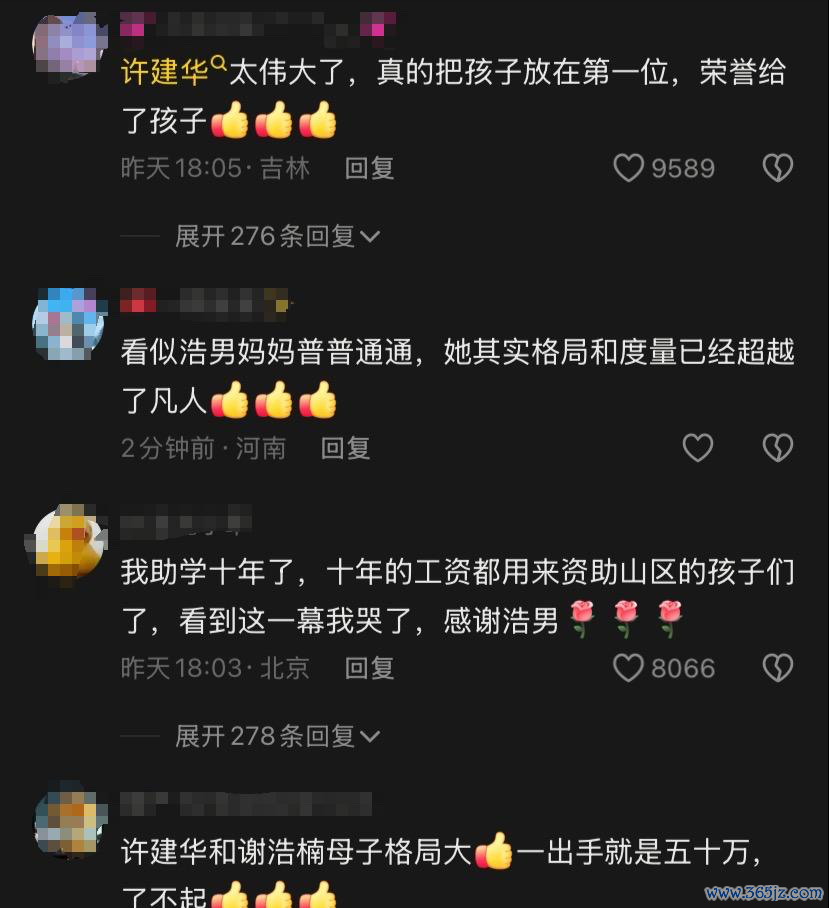The width and height of the screenshot is (829, 908).
Task: Reply to the comment from 吉林
Action: click(x=370, y=168)
